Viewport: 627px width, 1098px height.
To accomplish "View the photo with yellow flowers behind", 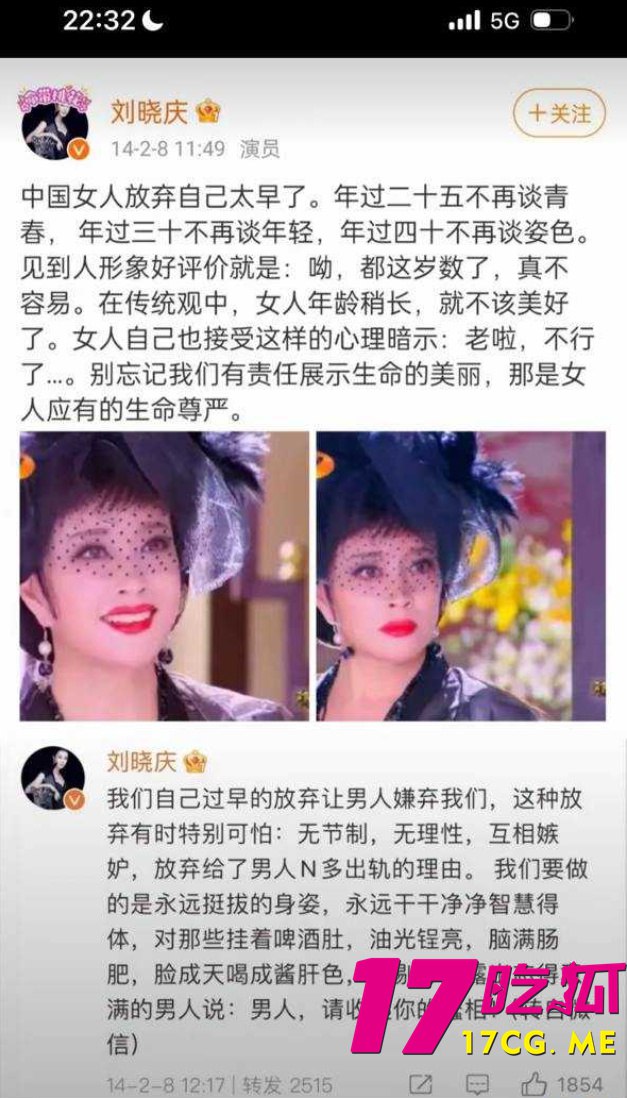I will point(460,575).
